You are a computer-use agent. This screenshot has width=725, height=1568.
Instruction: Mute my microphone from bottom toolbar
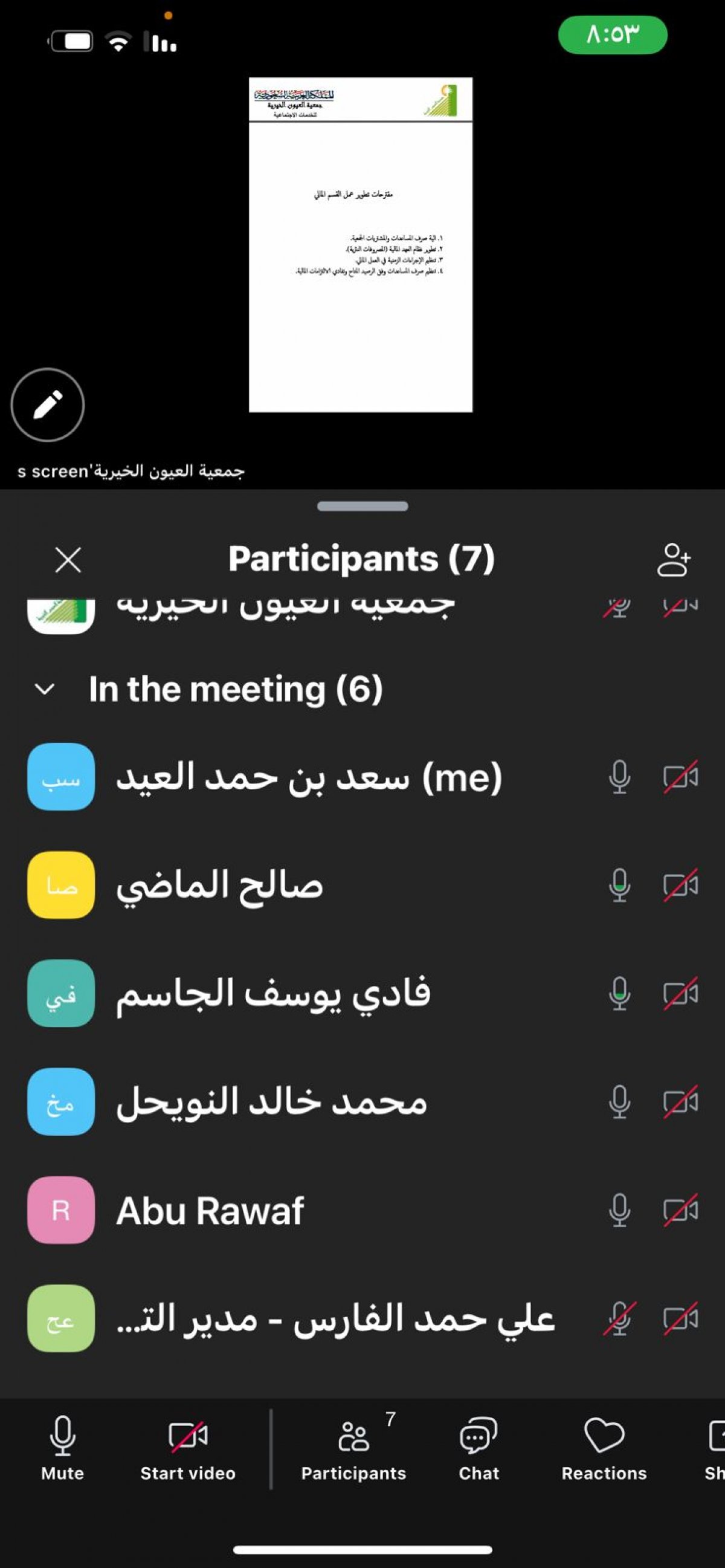pyautogui.click(x=62, y=1450)
